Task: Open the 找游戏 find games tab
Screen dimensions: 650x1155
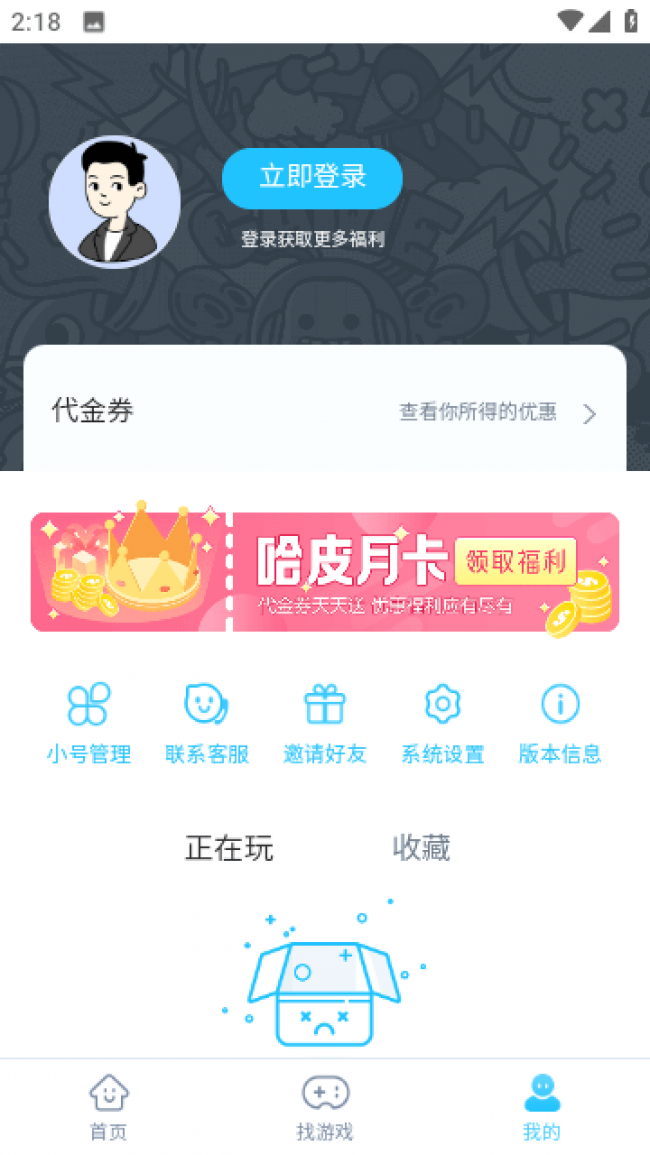Action: [x=325, y=1107]
